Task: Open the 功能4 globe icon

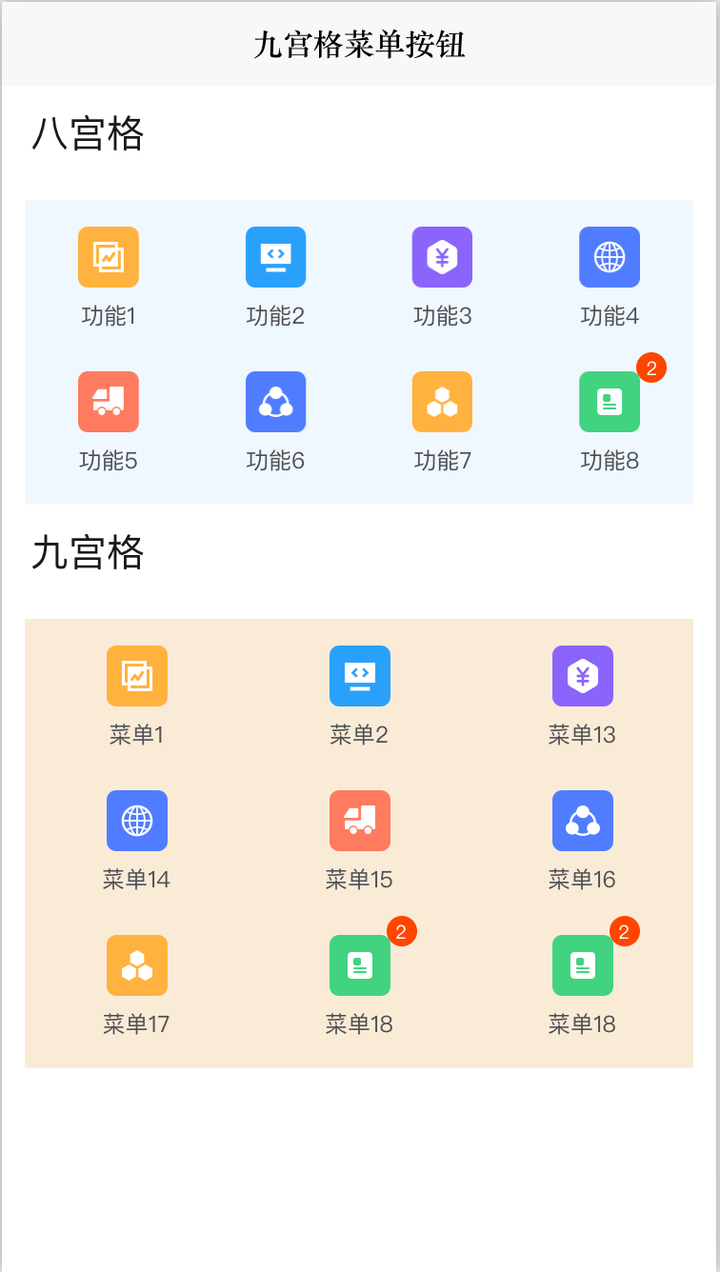Action: [x=609, y=257]
